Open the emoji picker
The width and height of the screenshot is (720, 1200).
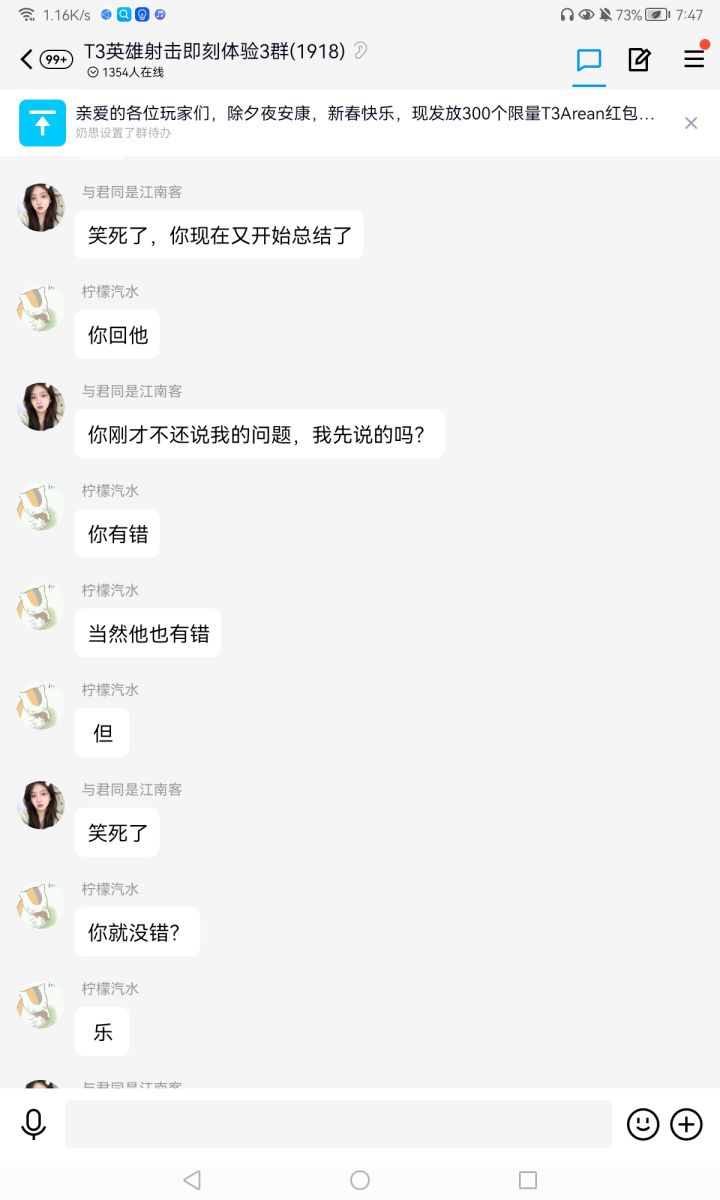(x=643, y=1125)
